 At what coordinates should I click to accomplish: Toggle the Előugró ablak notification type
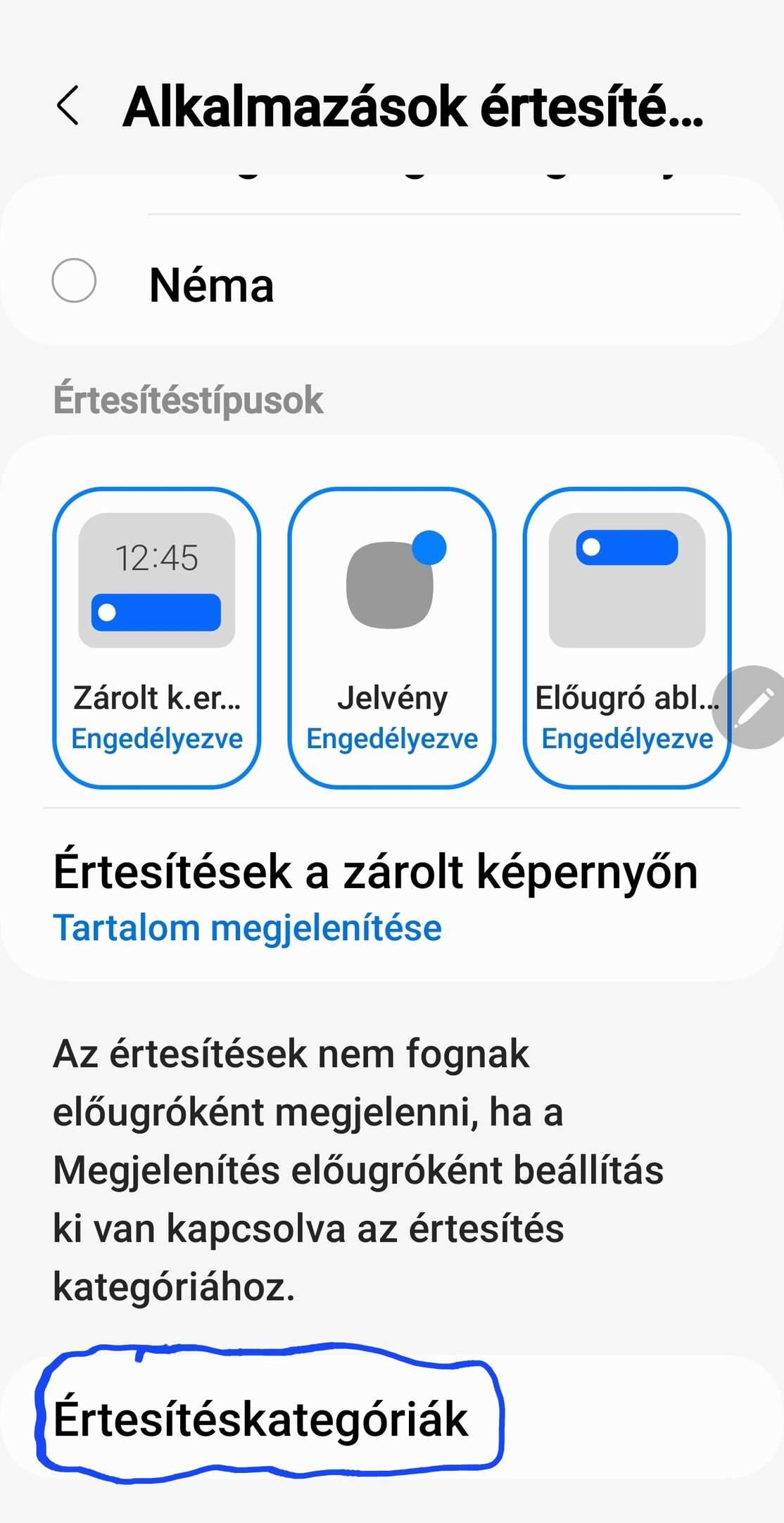click(x=625, y=638)
